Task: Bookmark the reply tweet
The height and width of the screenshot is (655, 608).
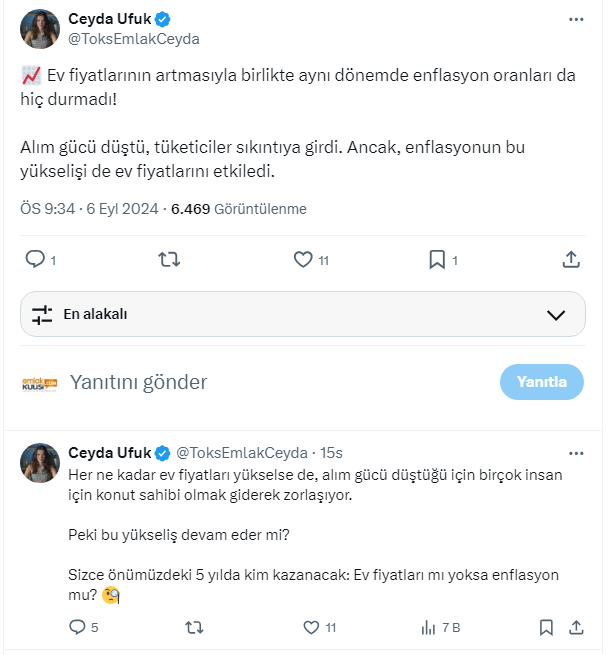Action: tap(546, 627)
